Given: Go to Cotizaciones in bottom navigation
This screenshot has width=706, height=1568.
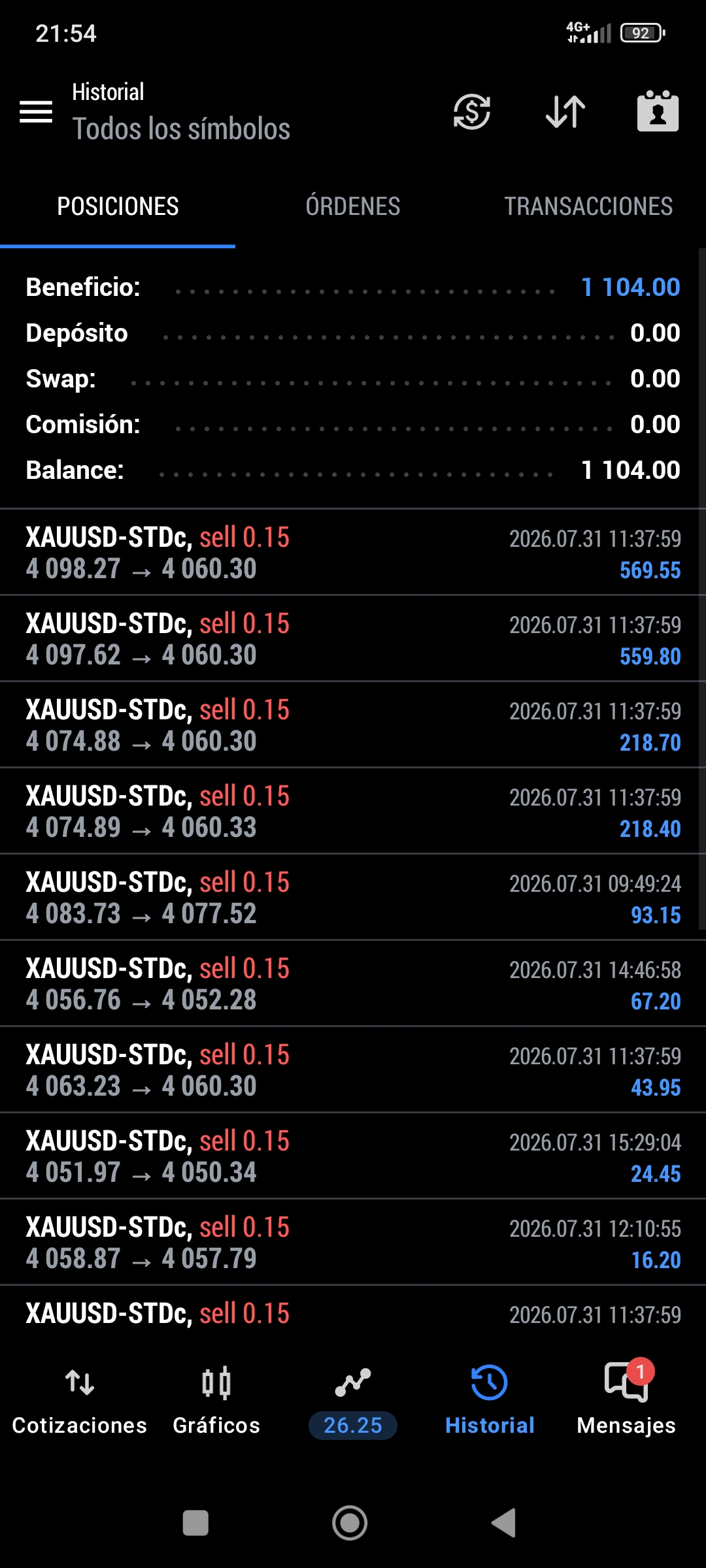Looking at the screenshot, I should 80,1401.
